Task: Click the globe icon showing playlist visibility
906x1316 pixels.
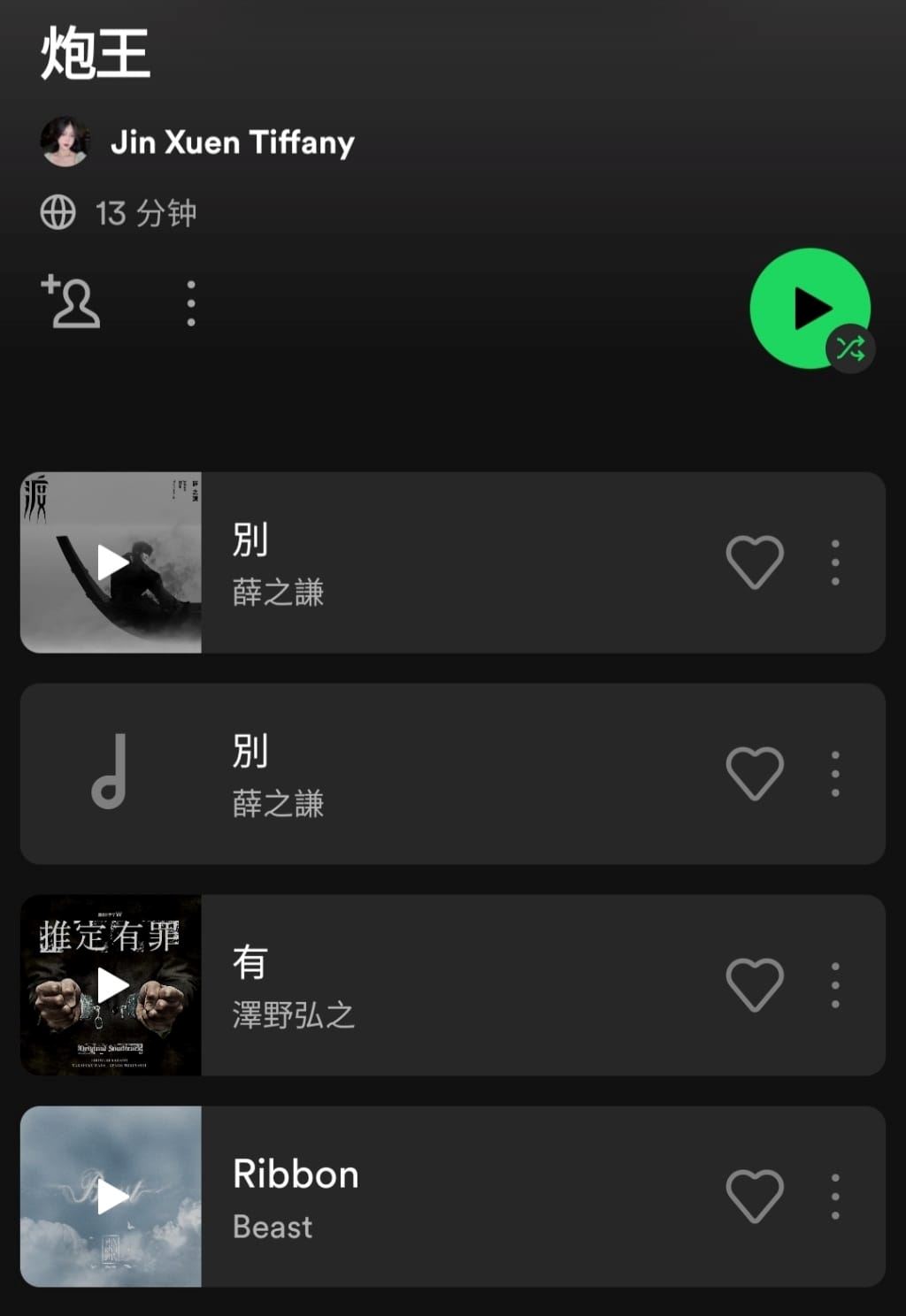Action: (58, 212)
